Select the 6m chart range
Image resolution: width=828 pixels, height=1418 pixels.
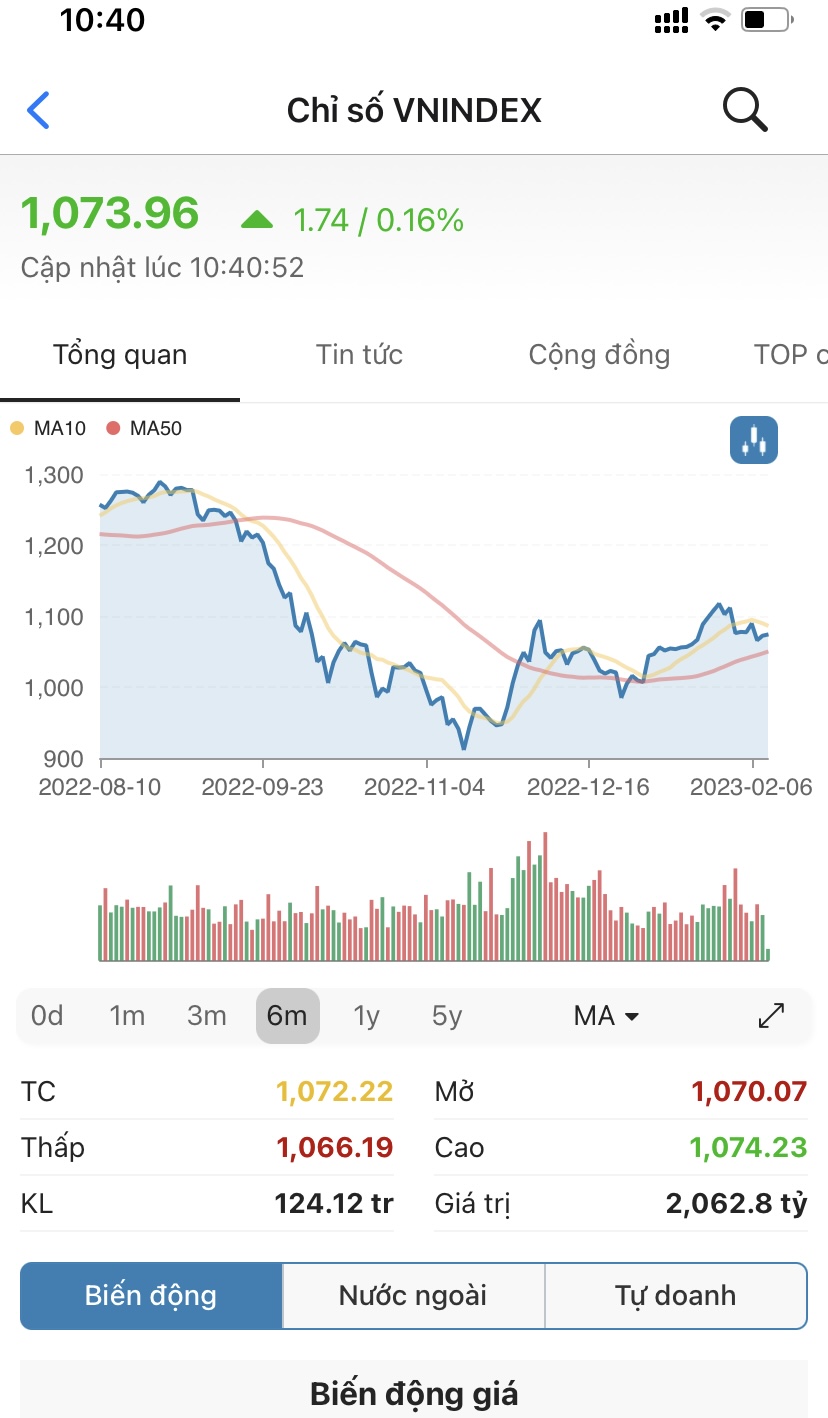(x=287, y=1016)
